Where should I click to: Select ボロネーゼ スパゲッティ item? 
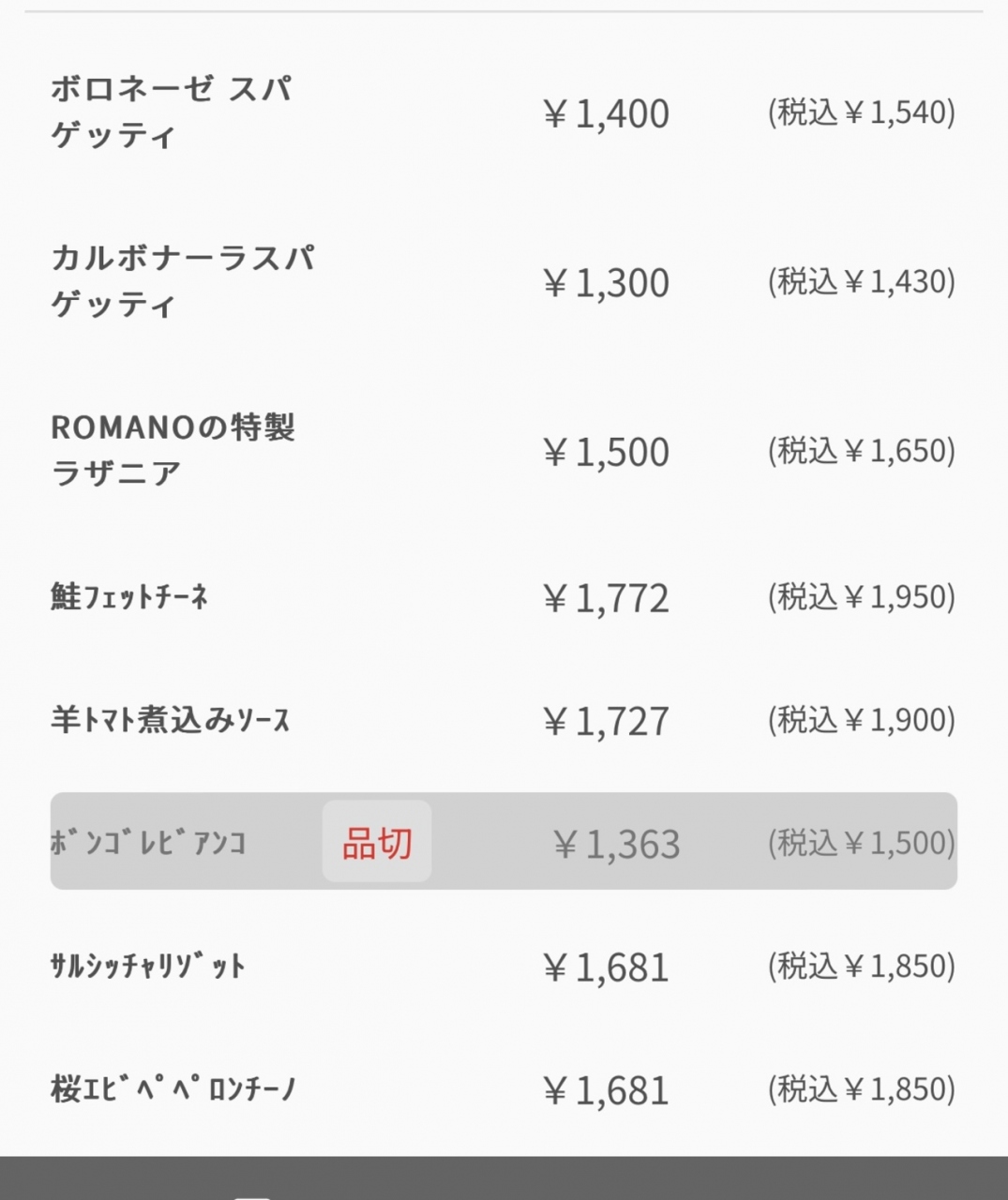tap(171, 112)
